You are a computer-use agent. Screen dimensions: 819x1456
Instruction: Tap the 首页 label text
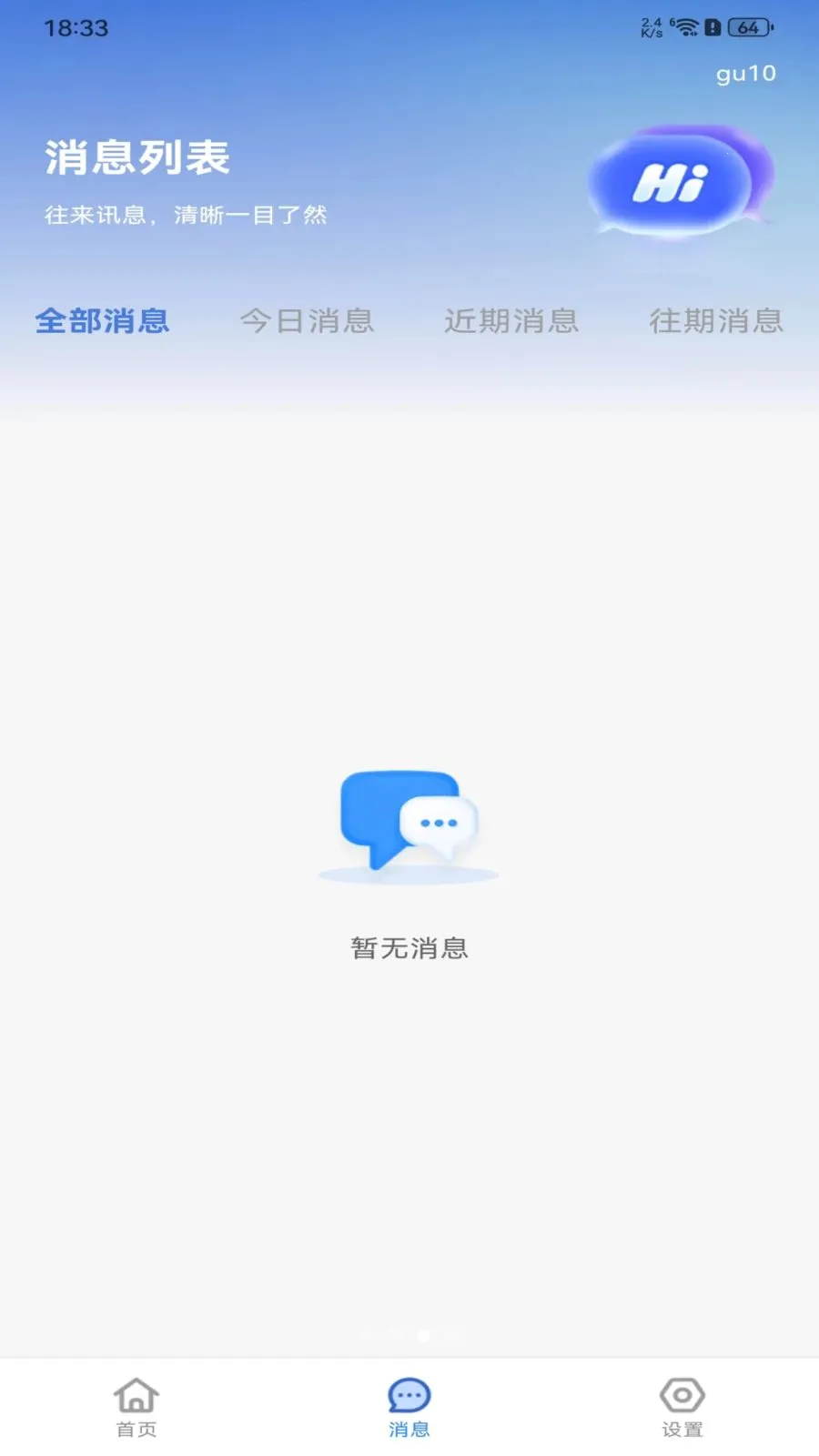[x=135, y=1430]
